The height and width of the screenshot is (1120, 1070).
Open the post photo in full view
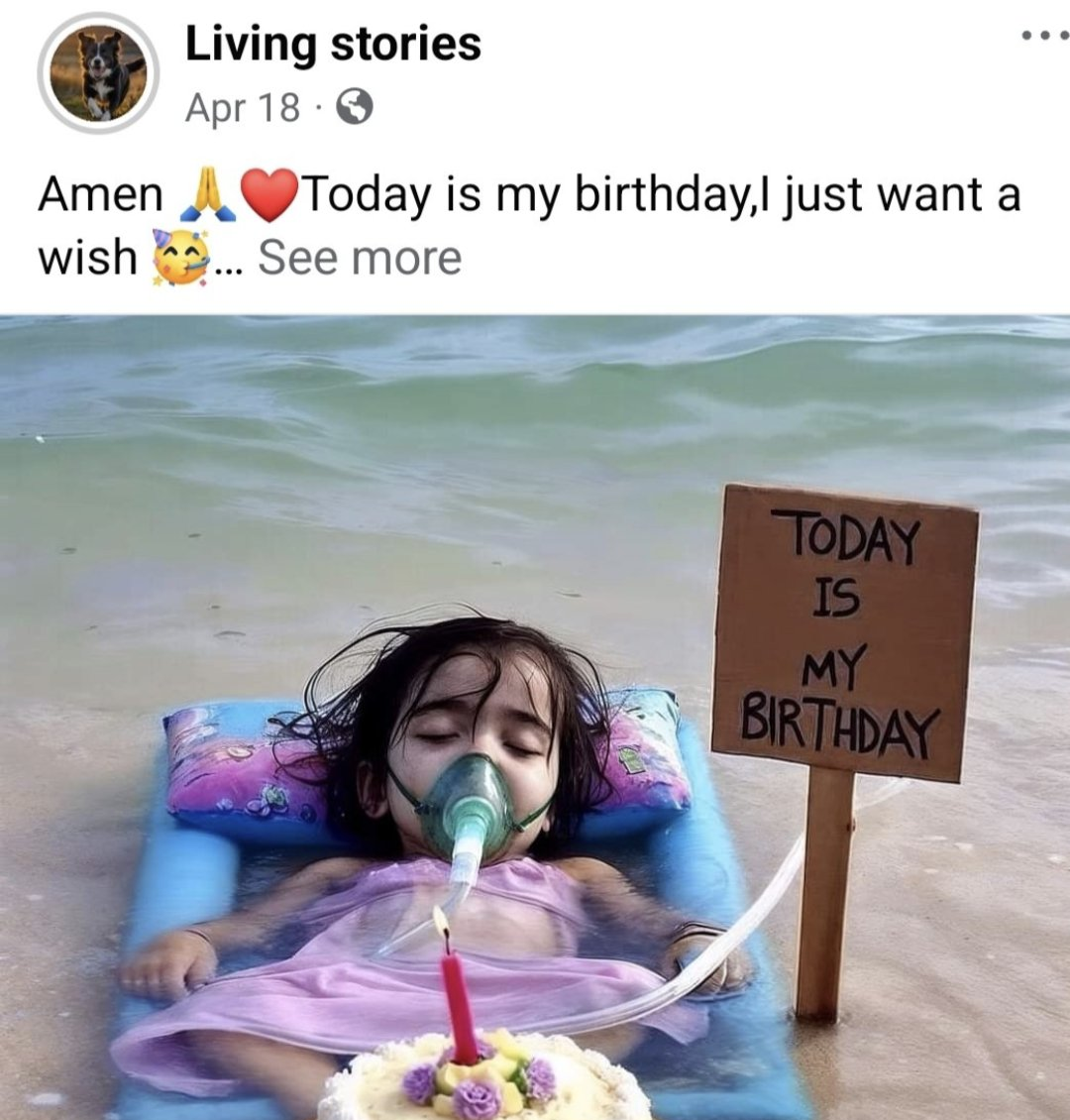pyautogui.click(x=535, y=714)
